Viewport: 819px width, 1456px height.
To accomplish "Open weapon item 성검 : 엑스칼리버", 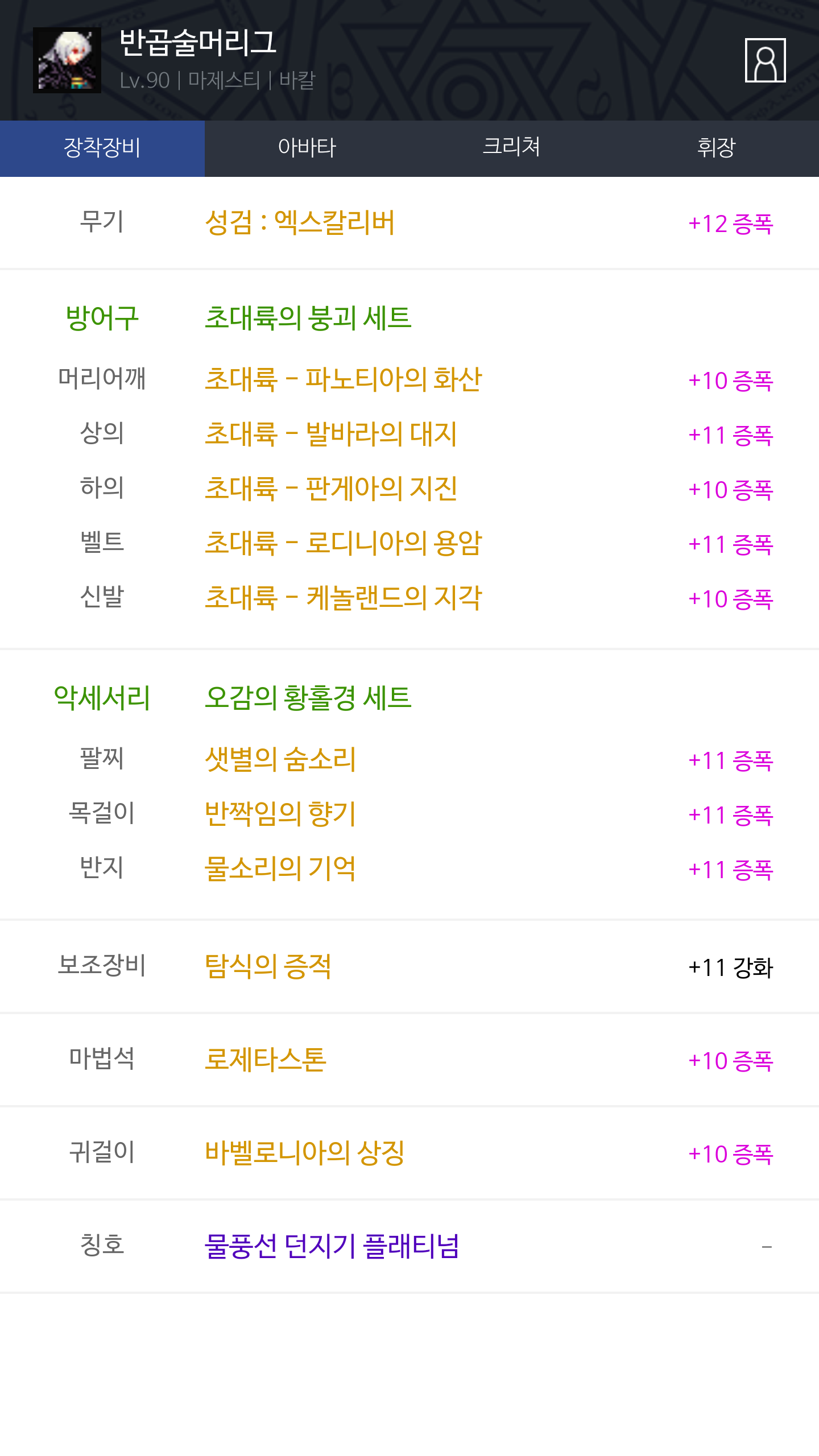I will click(300, 222).
